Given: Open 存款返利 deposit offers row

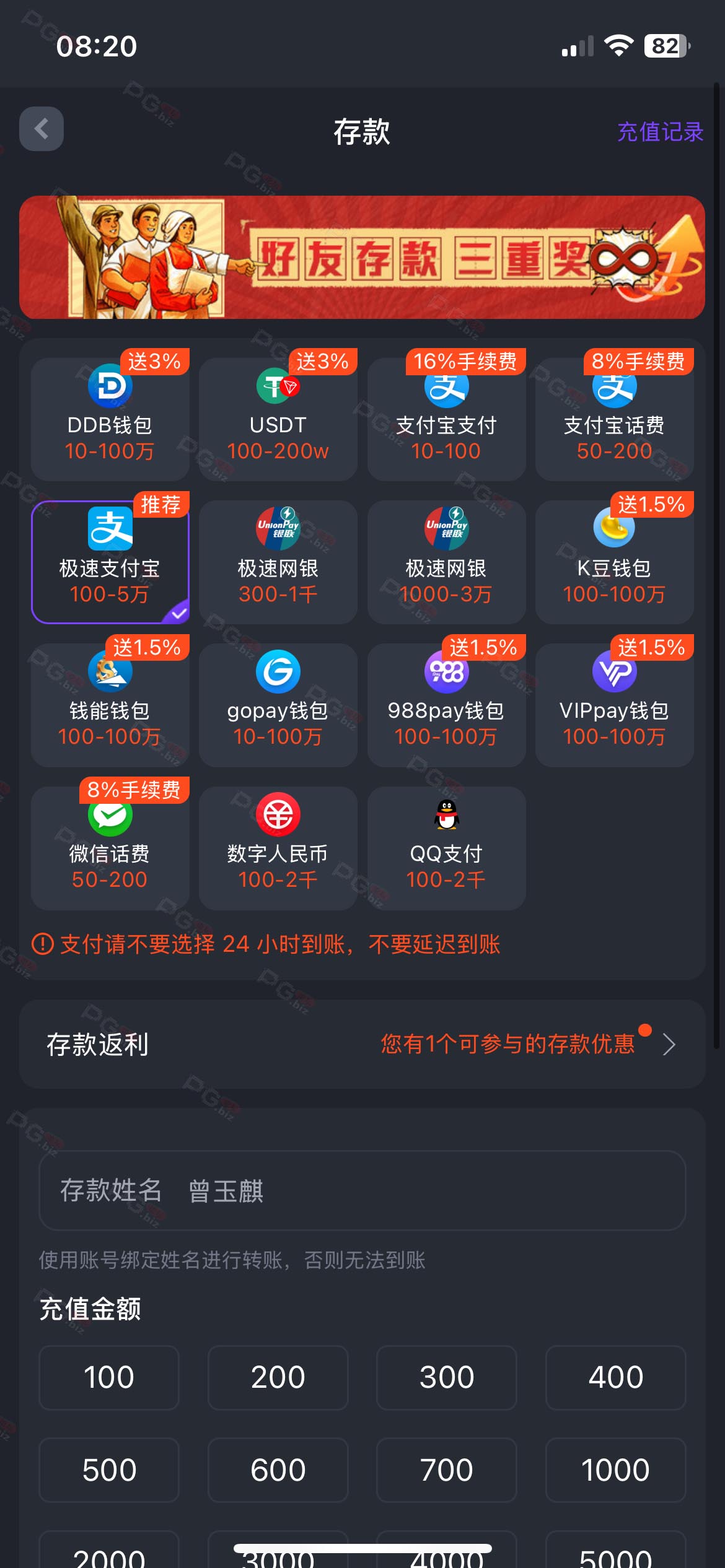Looking at the screenshot, I should (x=362, y=1044).
